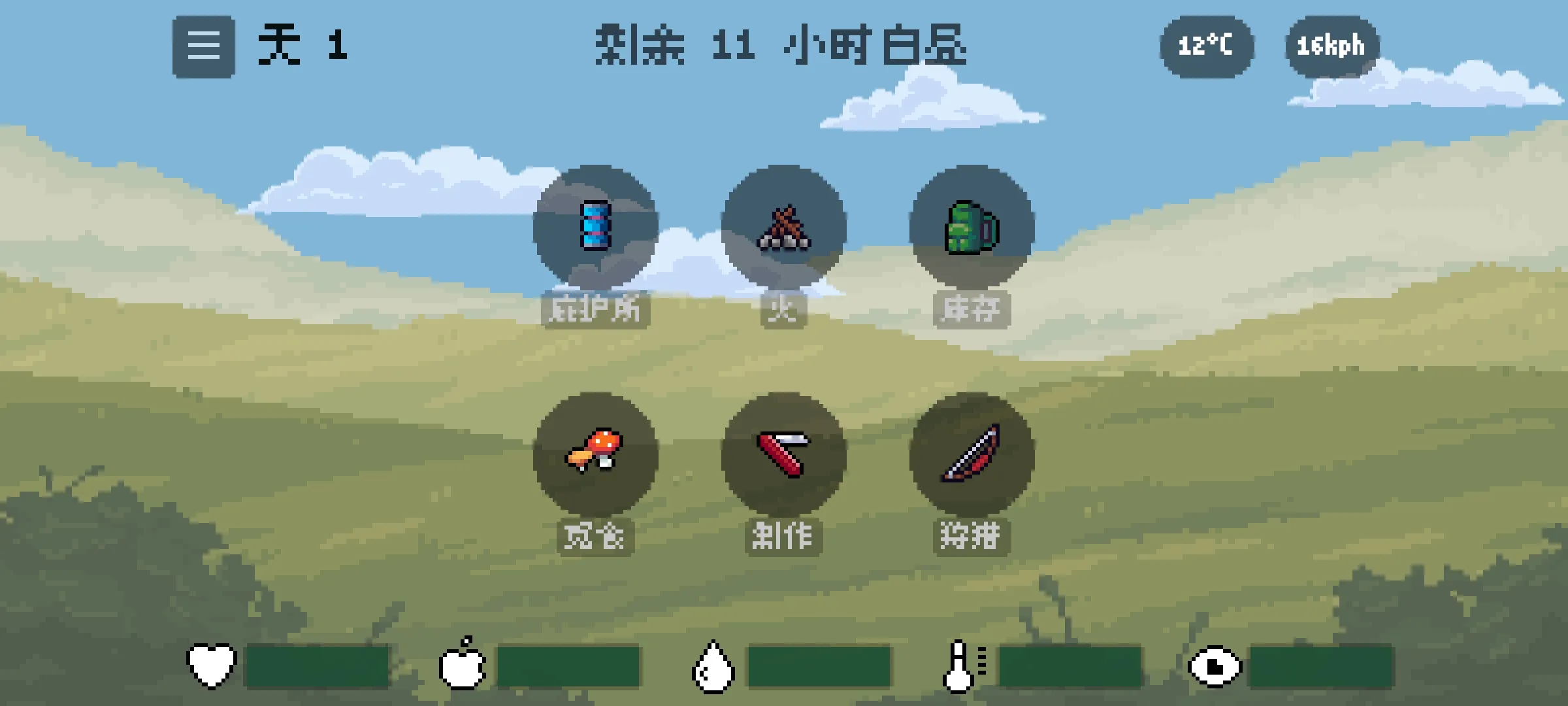Open the 制作 crafting knife button
Image resolution: width=1568 pixels, height=706 pixels.
(783, 454)
